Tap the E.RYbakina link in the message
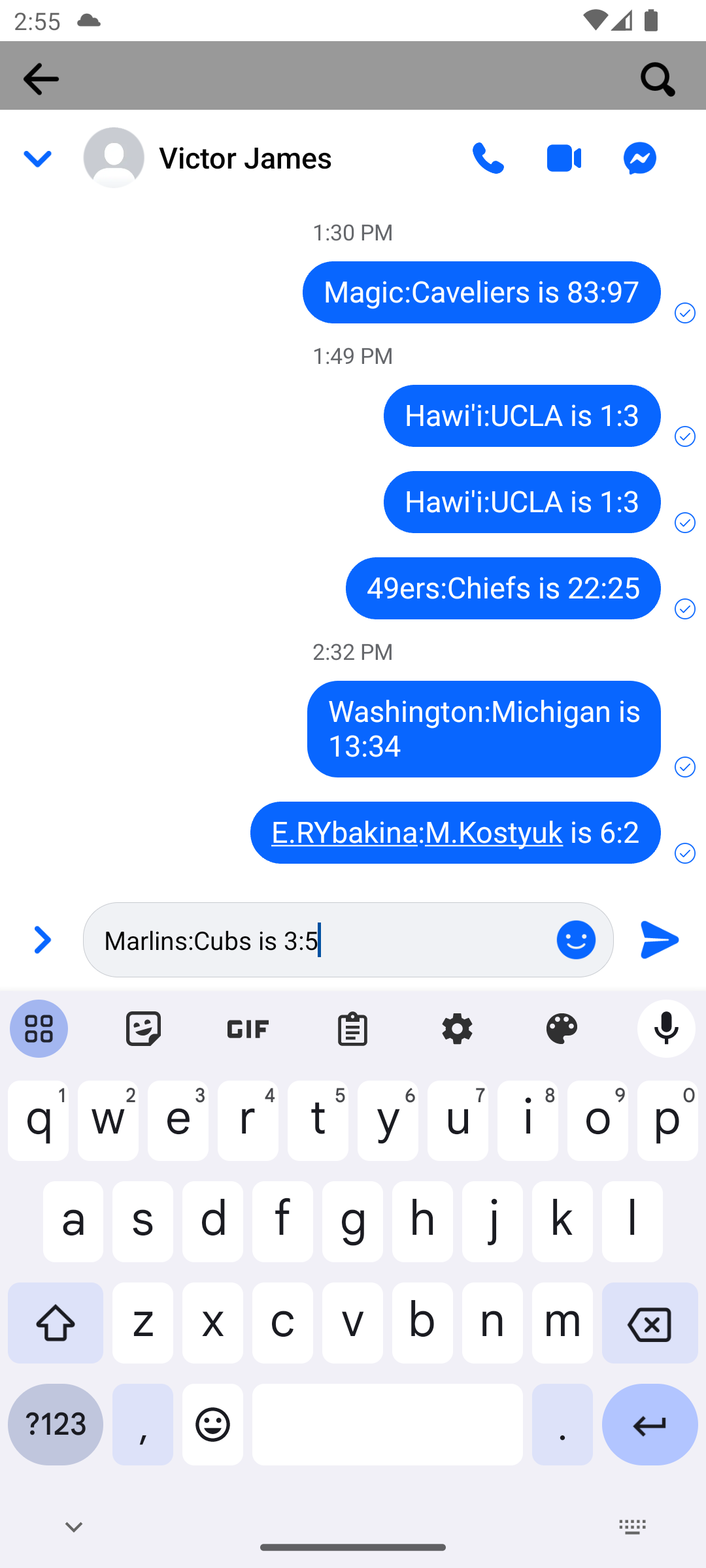Image resolution: width=706 pixels, height=1568 pixels. coord(345,832)
